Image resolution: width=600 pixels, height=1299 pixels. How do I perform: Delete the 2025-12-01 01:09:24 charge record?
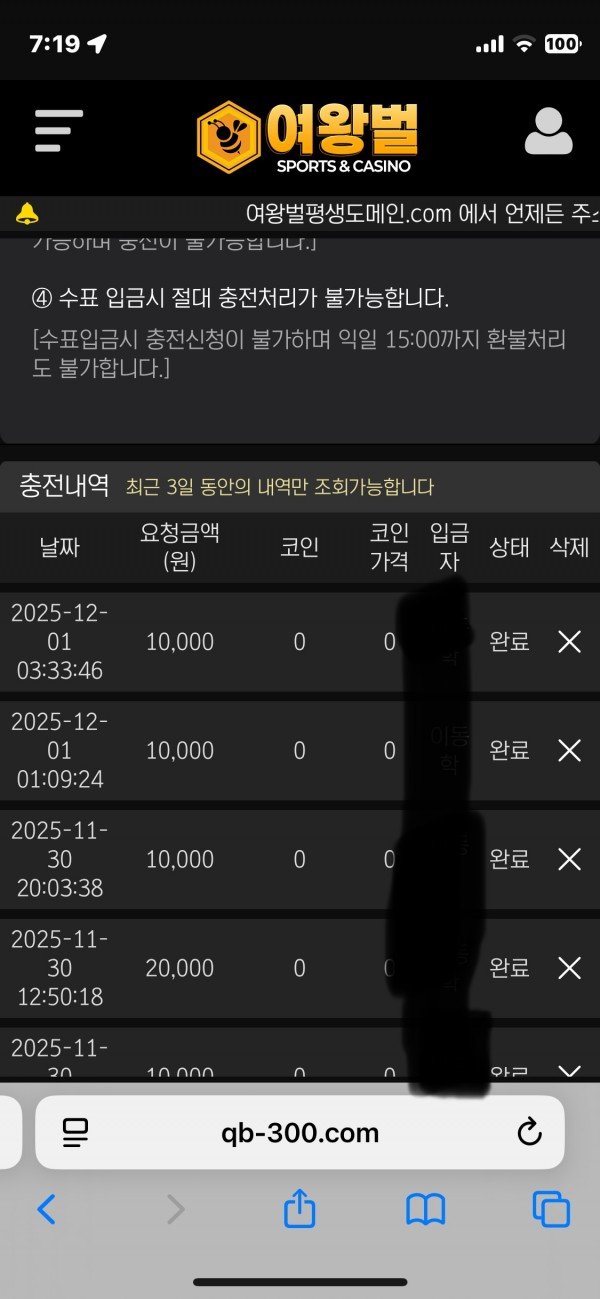[x=569, y=751]
